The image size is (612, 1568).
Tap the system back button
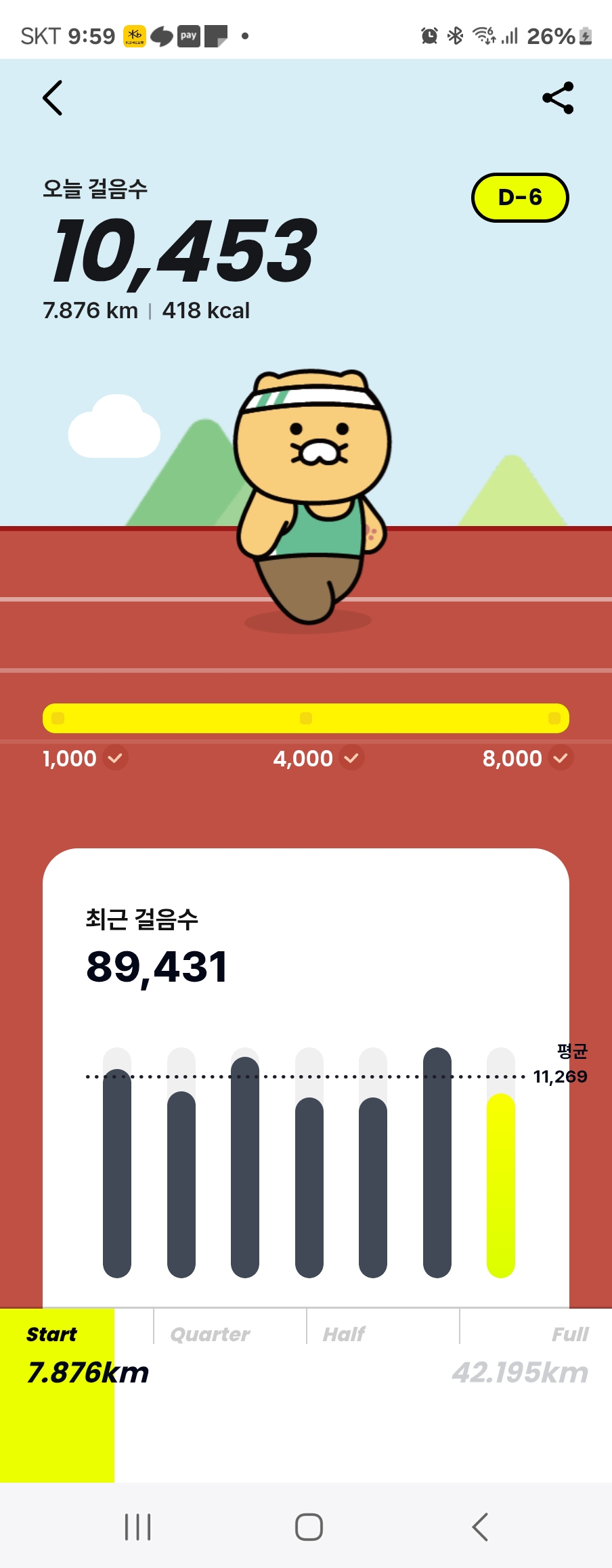(x=480, y=1527)
